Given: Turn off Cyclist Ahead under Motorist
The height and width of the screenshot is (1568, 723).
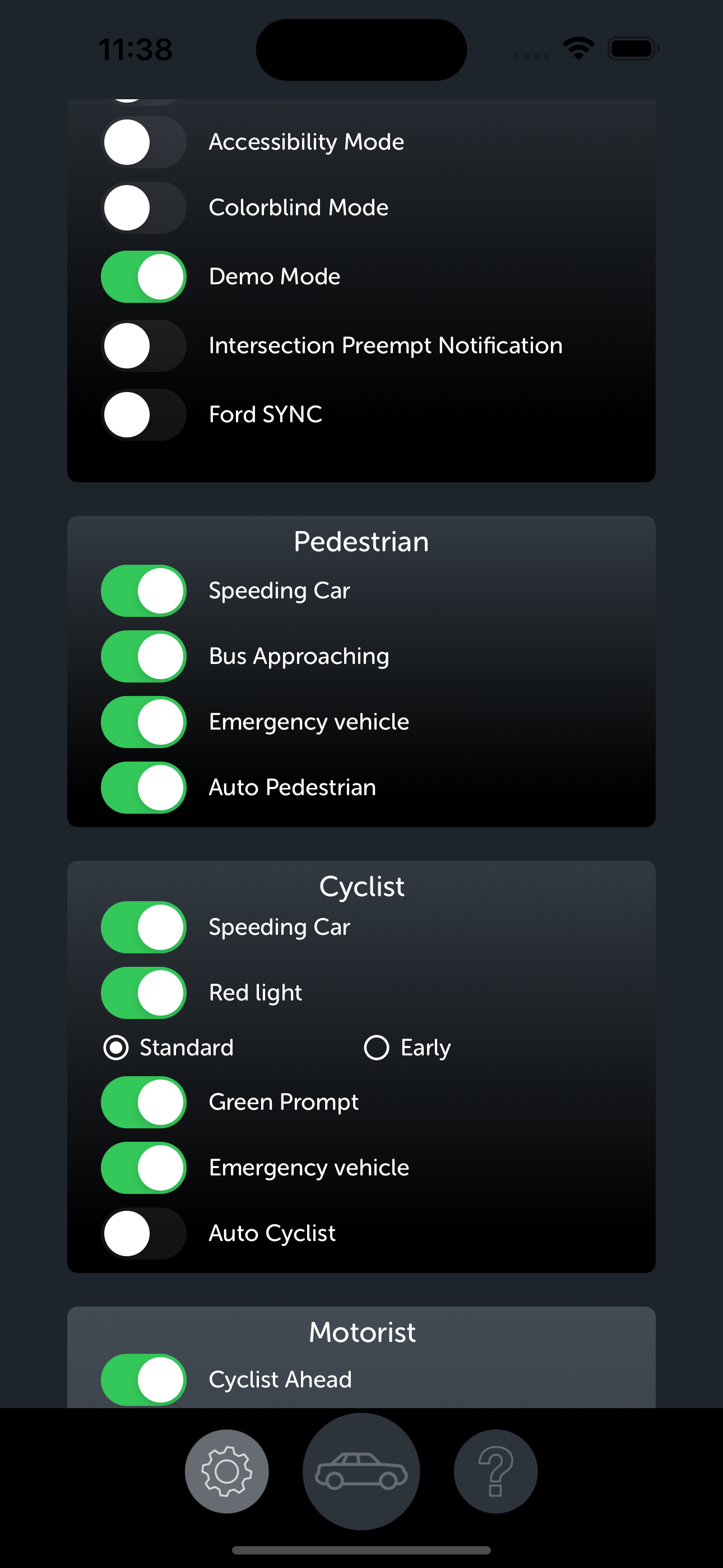Looking at the screenshot, I should pos(142,1380).
